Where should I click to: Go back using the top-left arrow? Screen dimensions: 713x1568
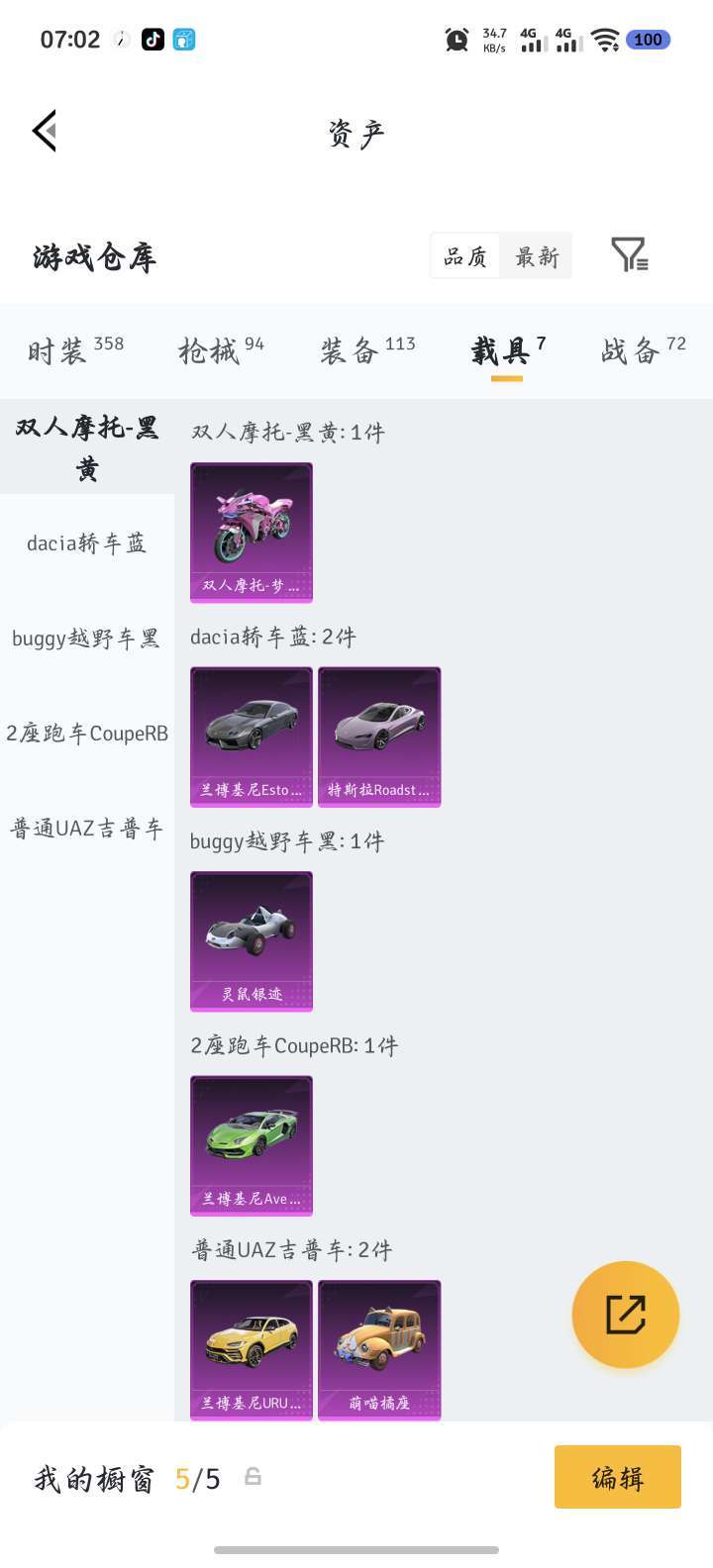45,131
